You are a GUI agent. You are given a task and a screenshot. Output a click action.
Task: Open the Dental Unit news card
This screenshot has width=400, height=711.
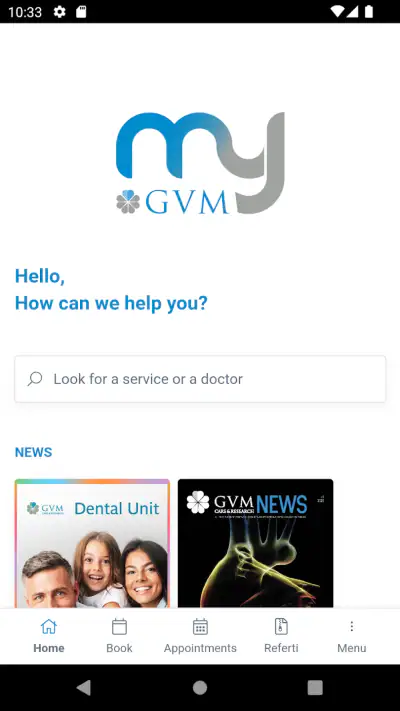[x=92, y=543]
